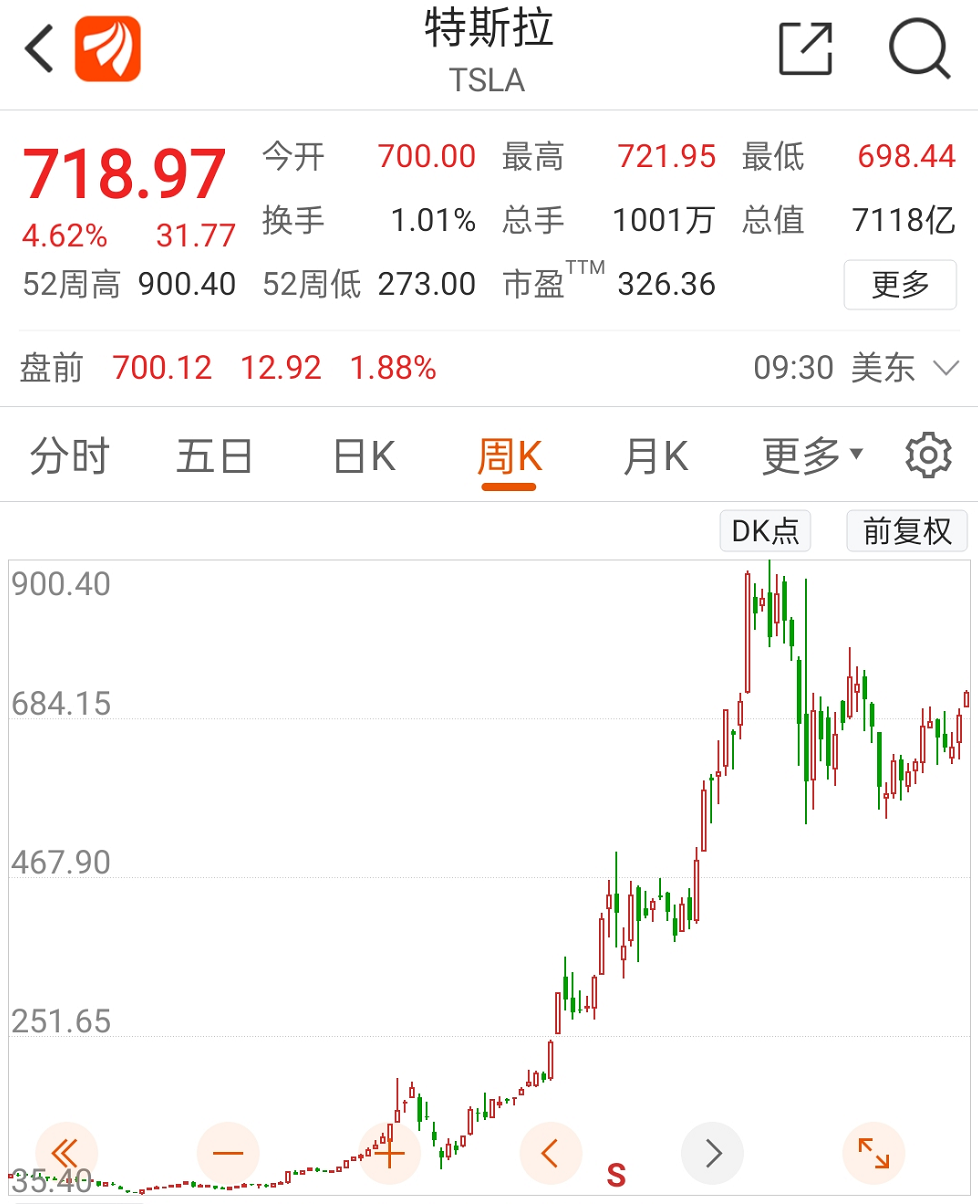Image resolution: width=978 pixels, height=1204 pixels.
Task: Toggle the DK点 indicator
Action: pyautogui.click(x=765, y=531)
